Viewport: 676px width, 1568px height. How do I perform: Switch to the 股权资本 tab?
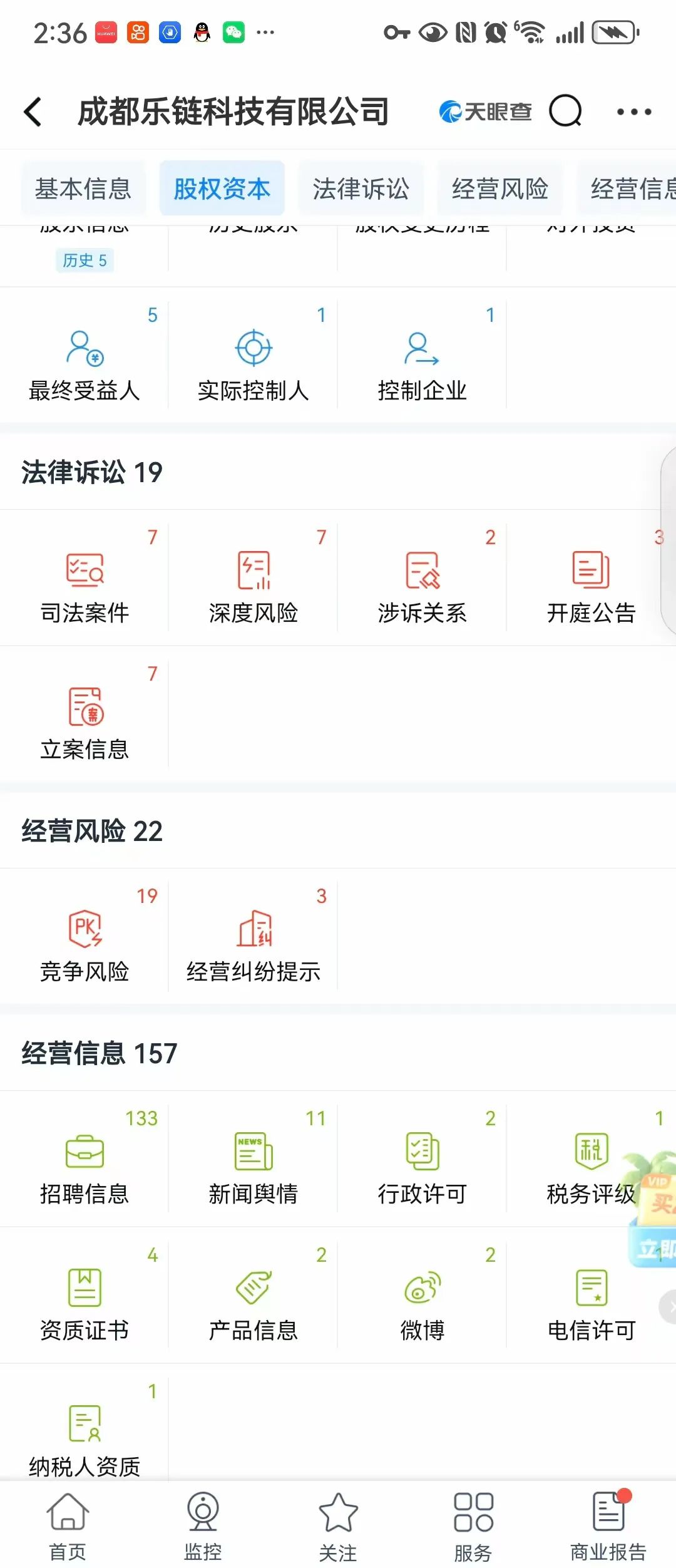tap(222, 188)
